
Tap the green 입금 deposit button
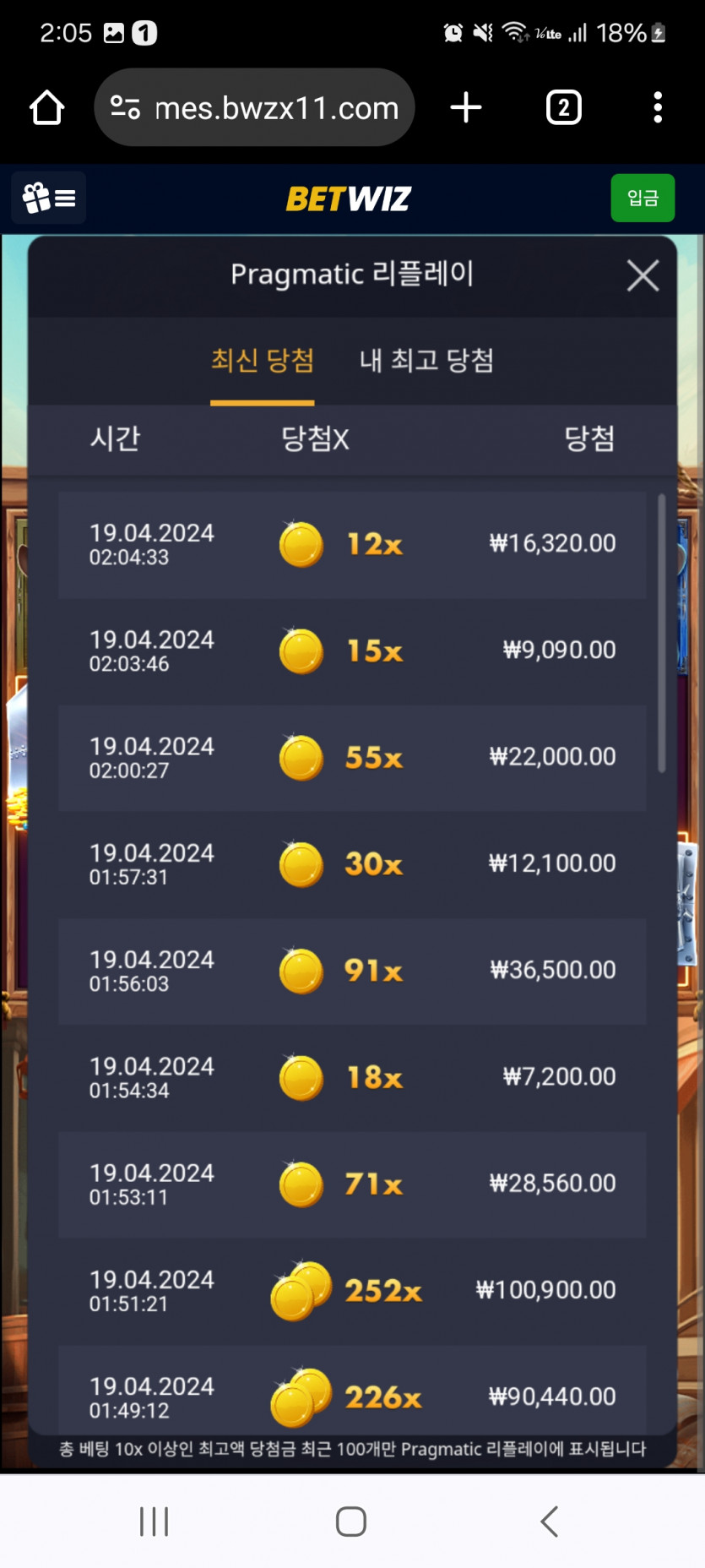coord(642,199)
